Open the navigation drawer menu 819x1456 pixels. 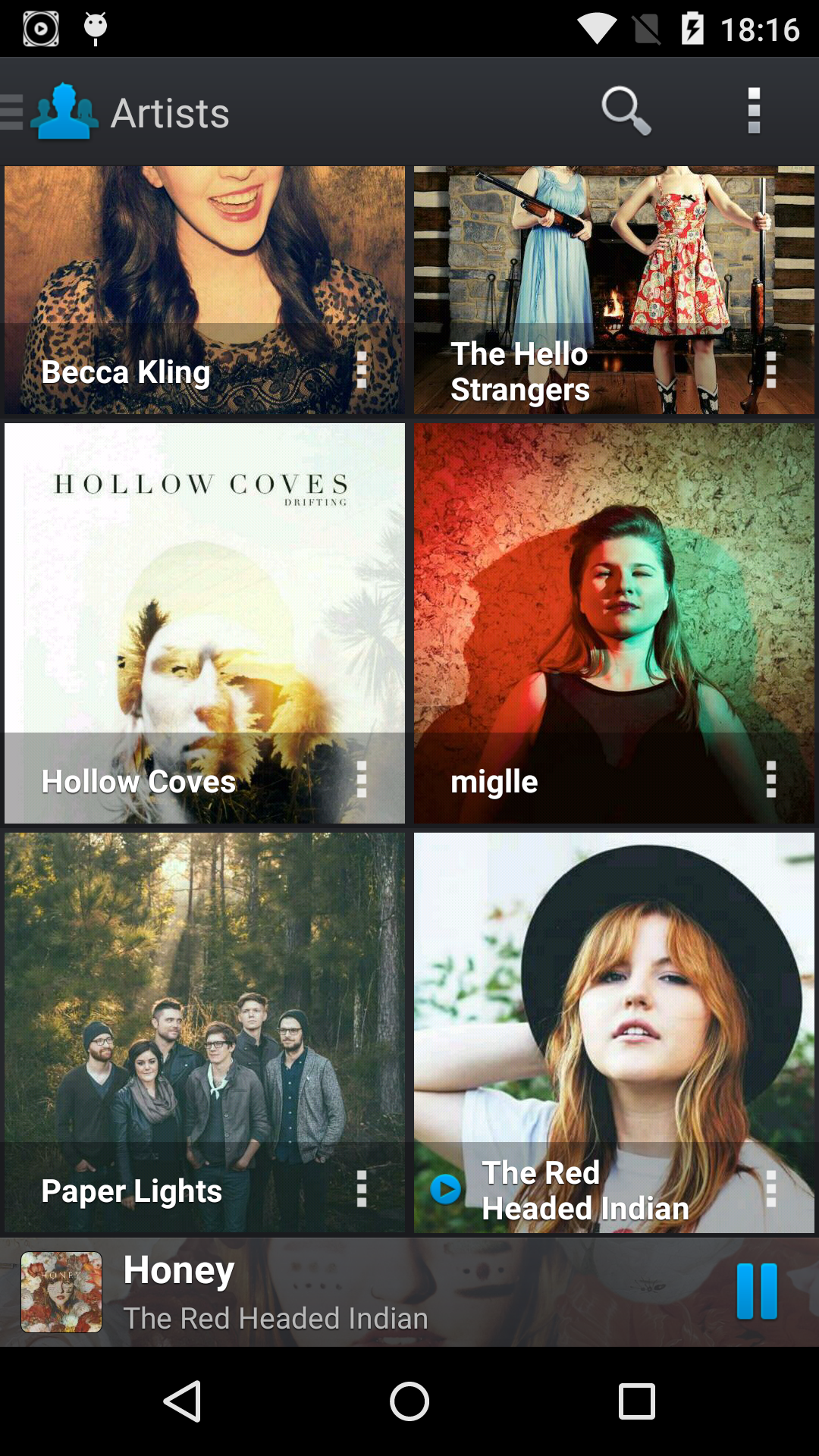(x=14, y=112)
